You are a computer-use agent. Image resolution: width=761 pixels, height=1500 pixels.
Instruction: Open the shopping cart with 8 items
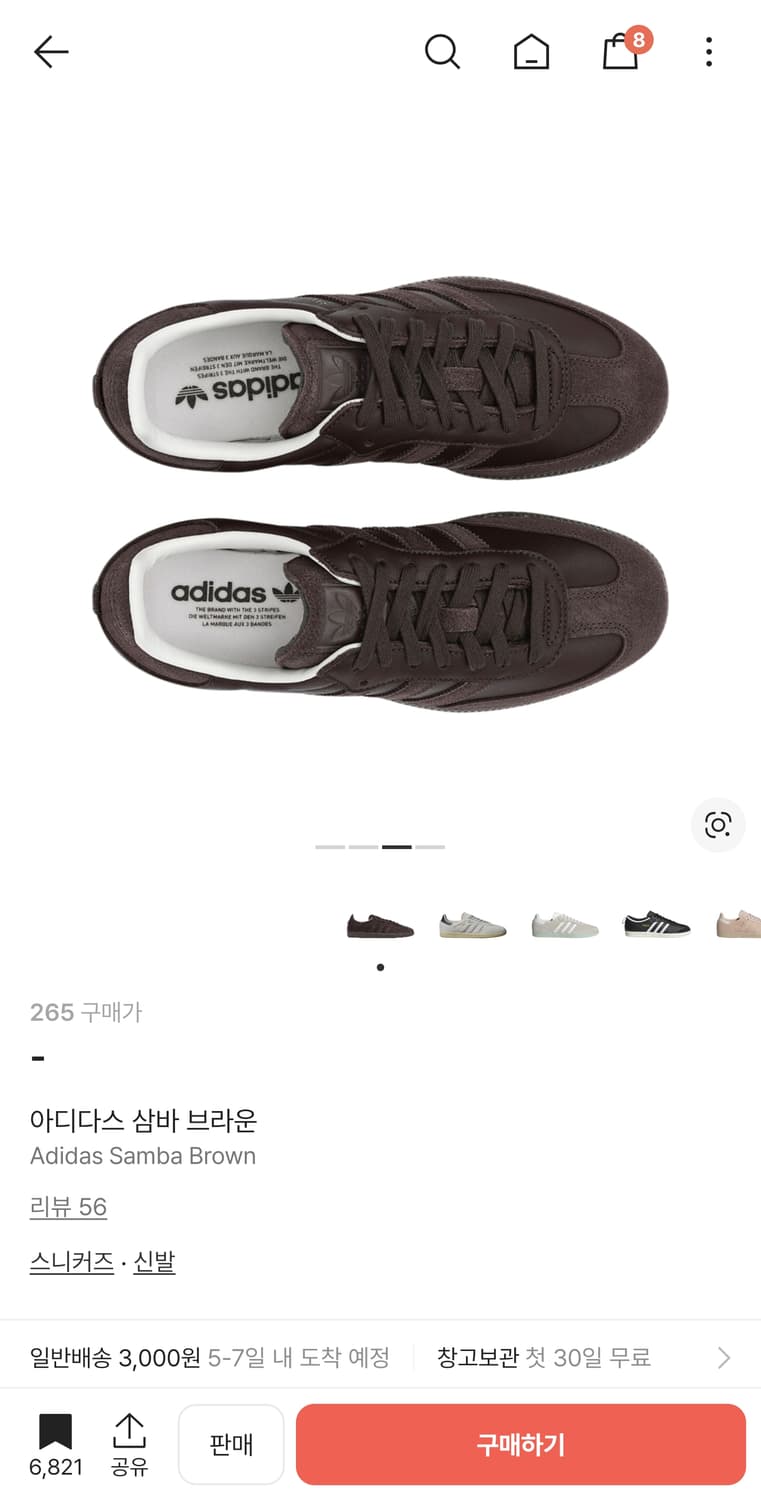pyautogui.click(x=621, y=53)
